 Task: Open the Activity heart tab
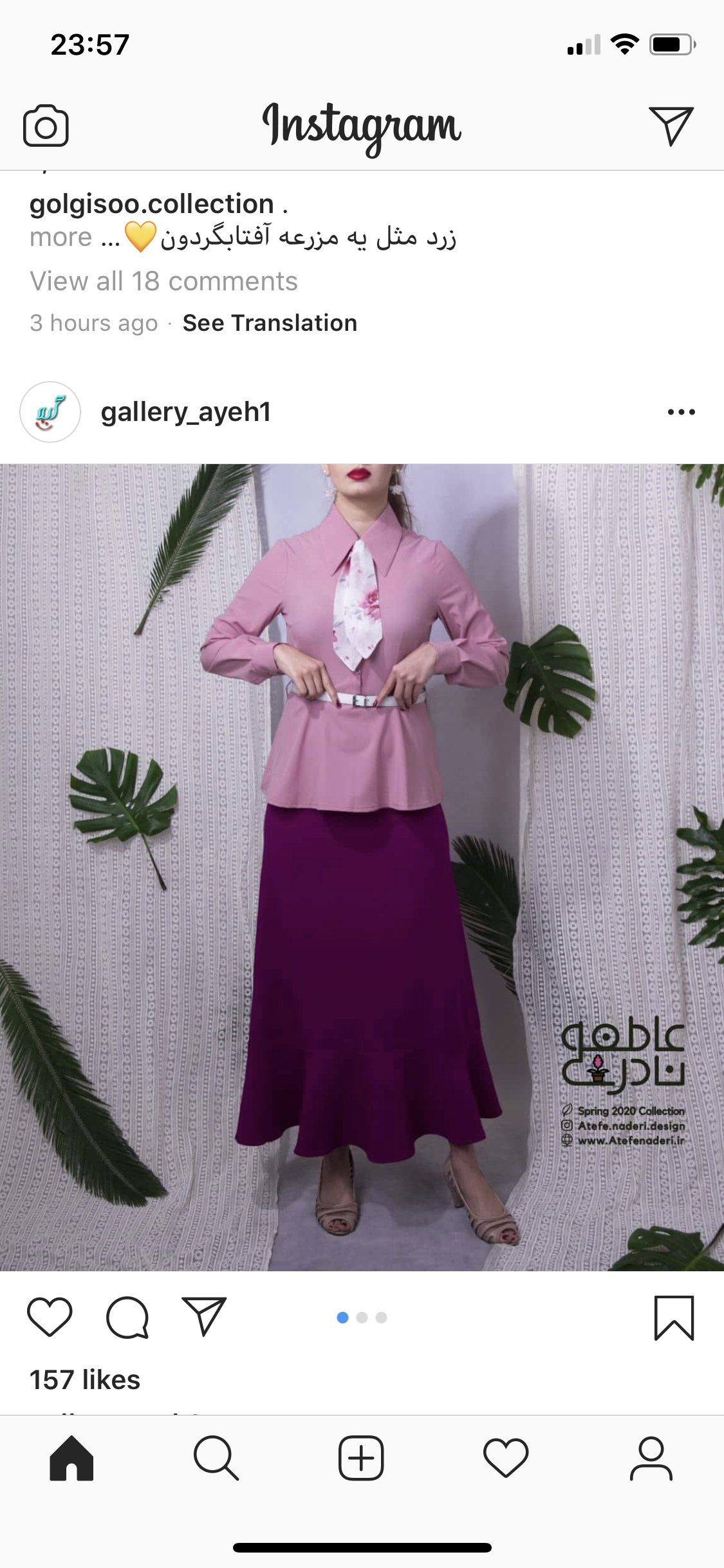(506, 1459)
